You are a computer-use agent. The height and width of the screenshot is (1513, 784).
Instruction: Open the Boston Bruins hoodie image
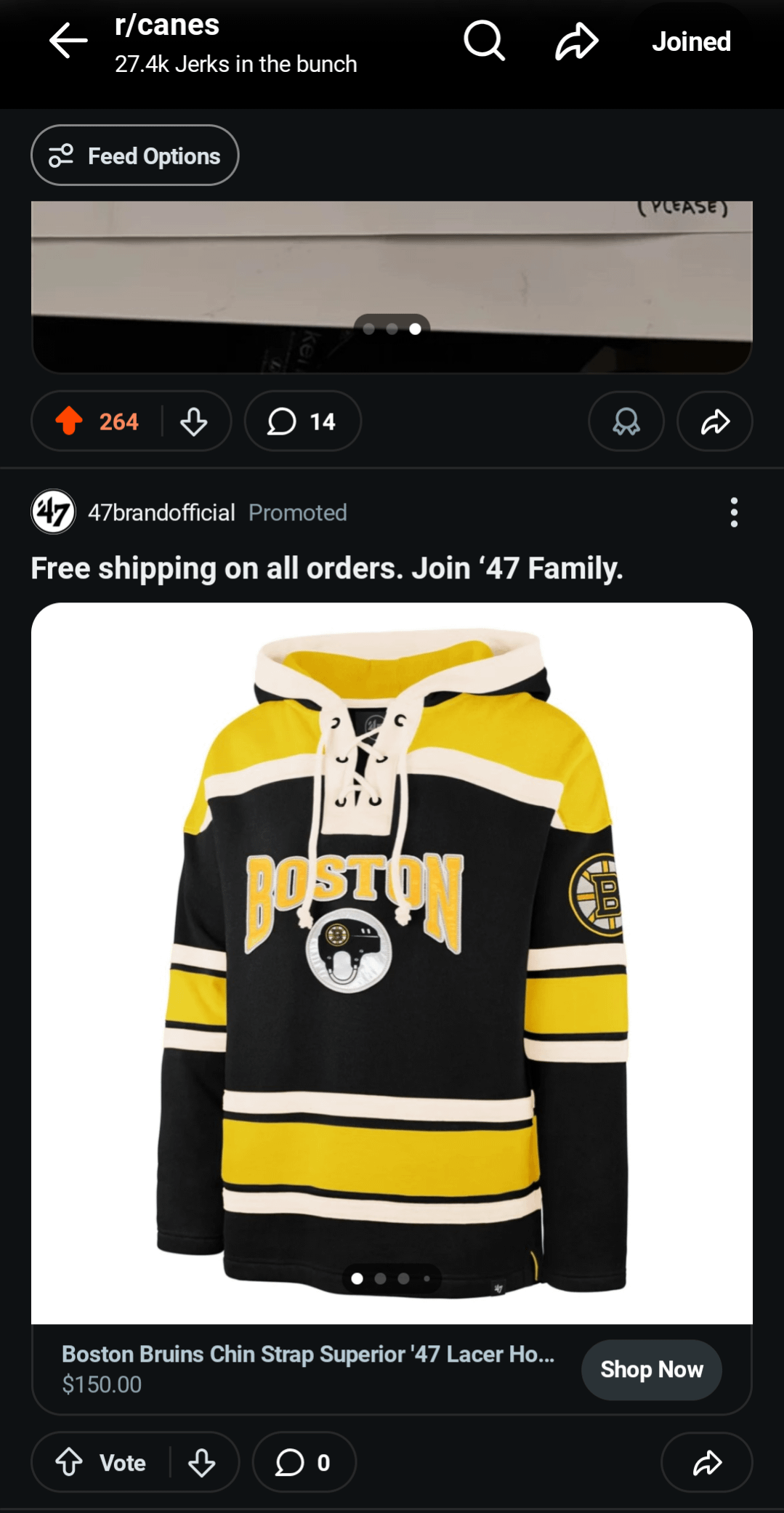click(392, 959)
